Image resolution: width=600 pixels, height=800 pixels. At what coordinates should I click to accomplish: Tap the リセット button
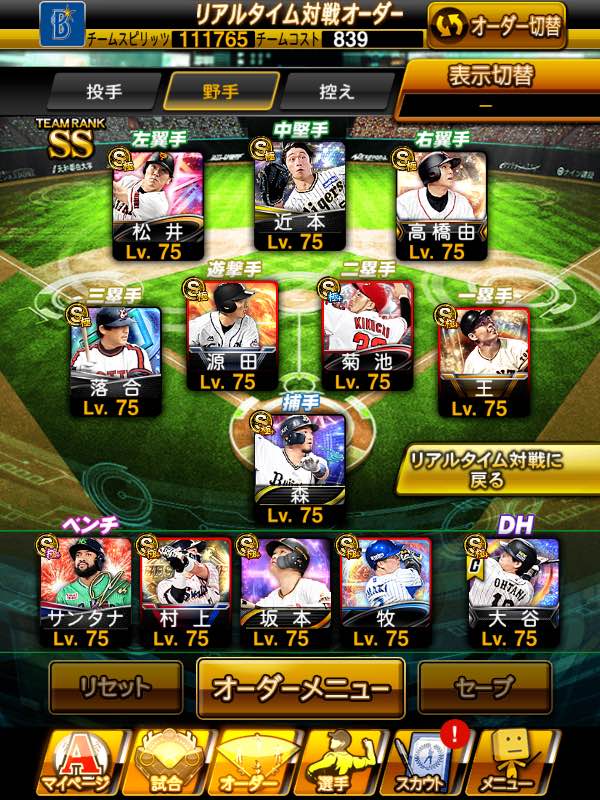coord(116,687)
